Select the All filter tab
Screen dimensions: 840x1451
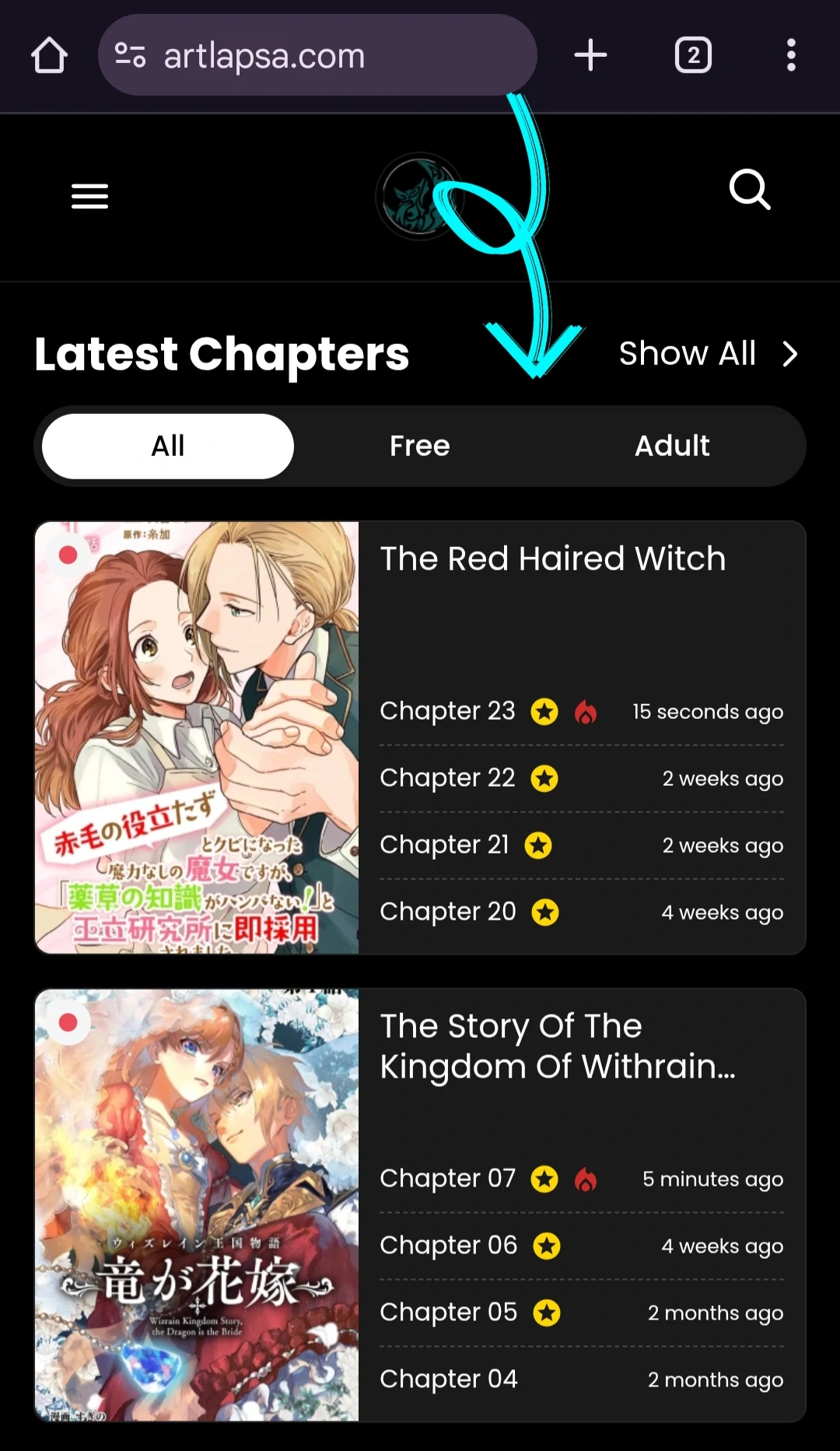coord(168,446)
